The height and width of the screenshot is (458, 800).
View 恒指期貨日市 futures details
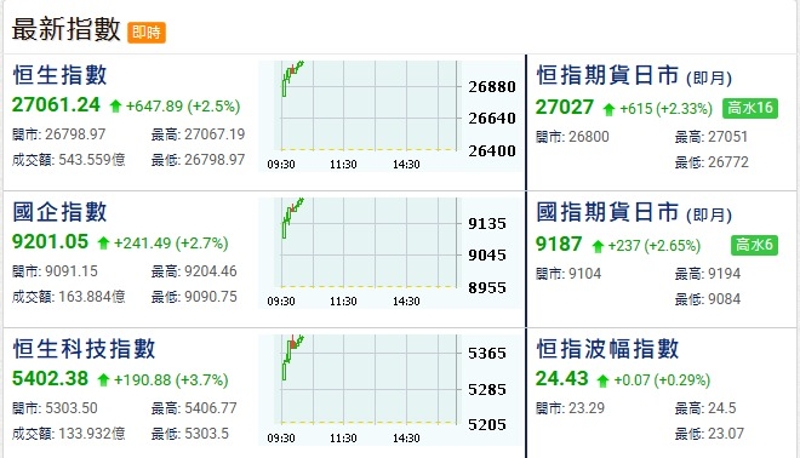coord(608,75)
